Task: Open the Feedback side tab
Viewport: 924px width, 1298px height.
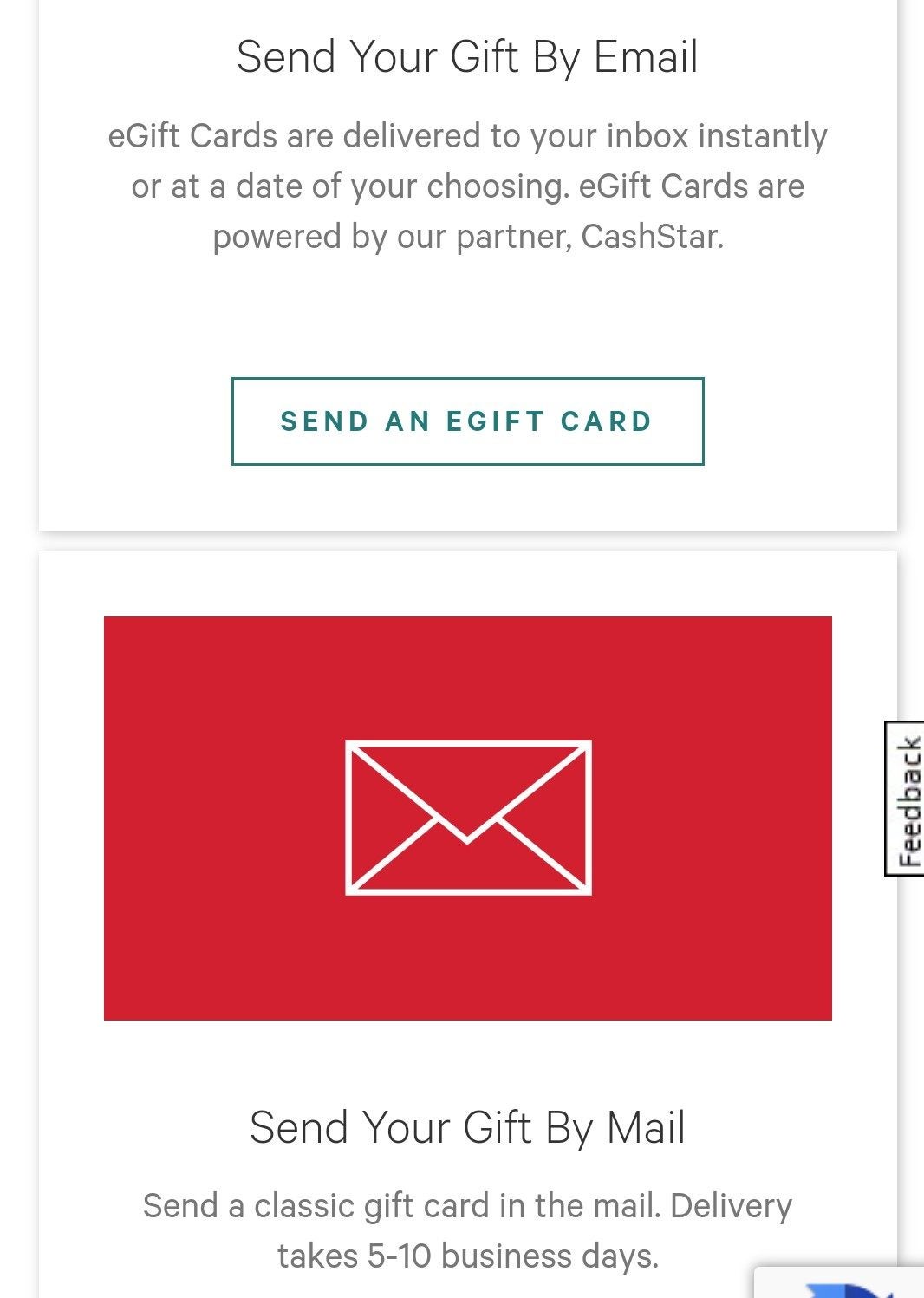Action: coord(907,799)
